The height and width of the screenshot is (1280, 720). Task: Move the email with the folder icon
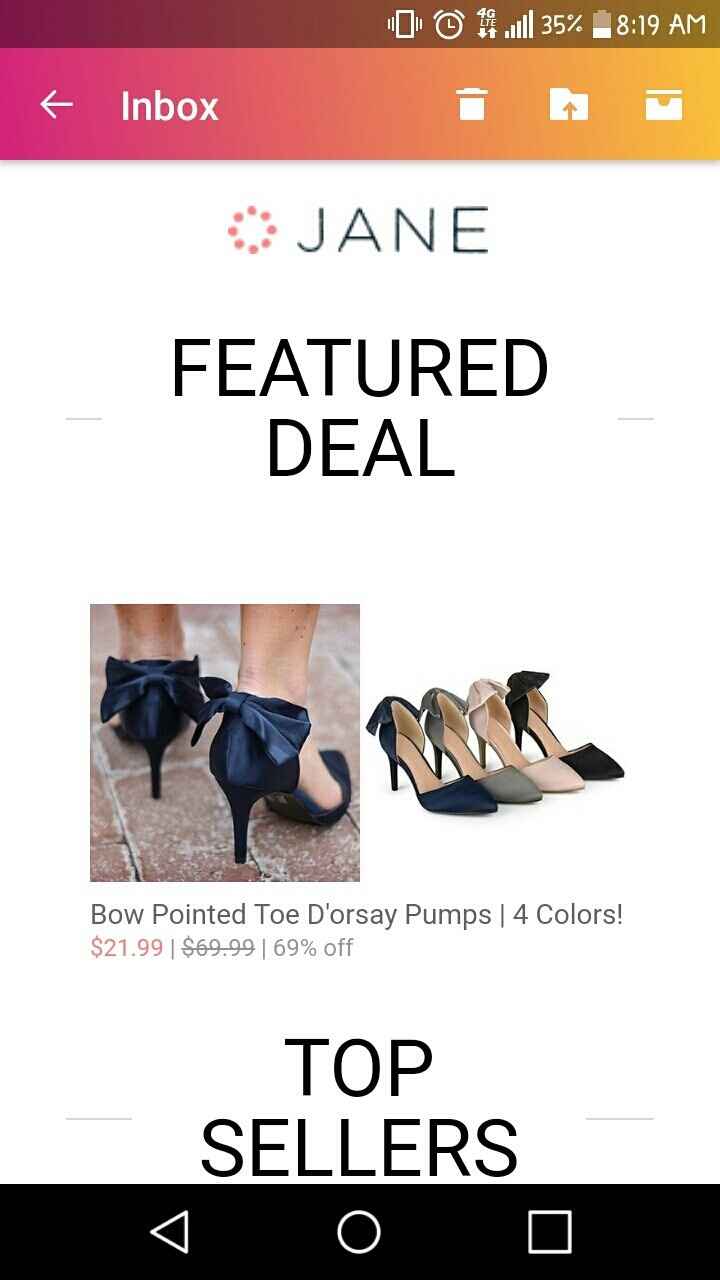click(567, 103)
